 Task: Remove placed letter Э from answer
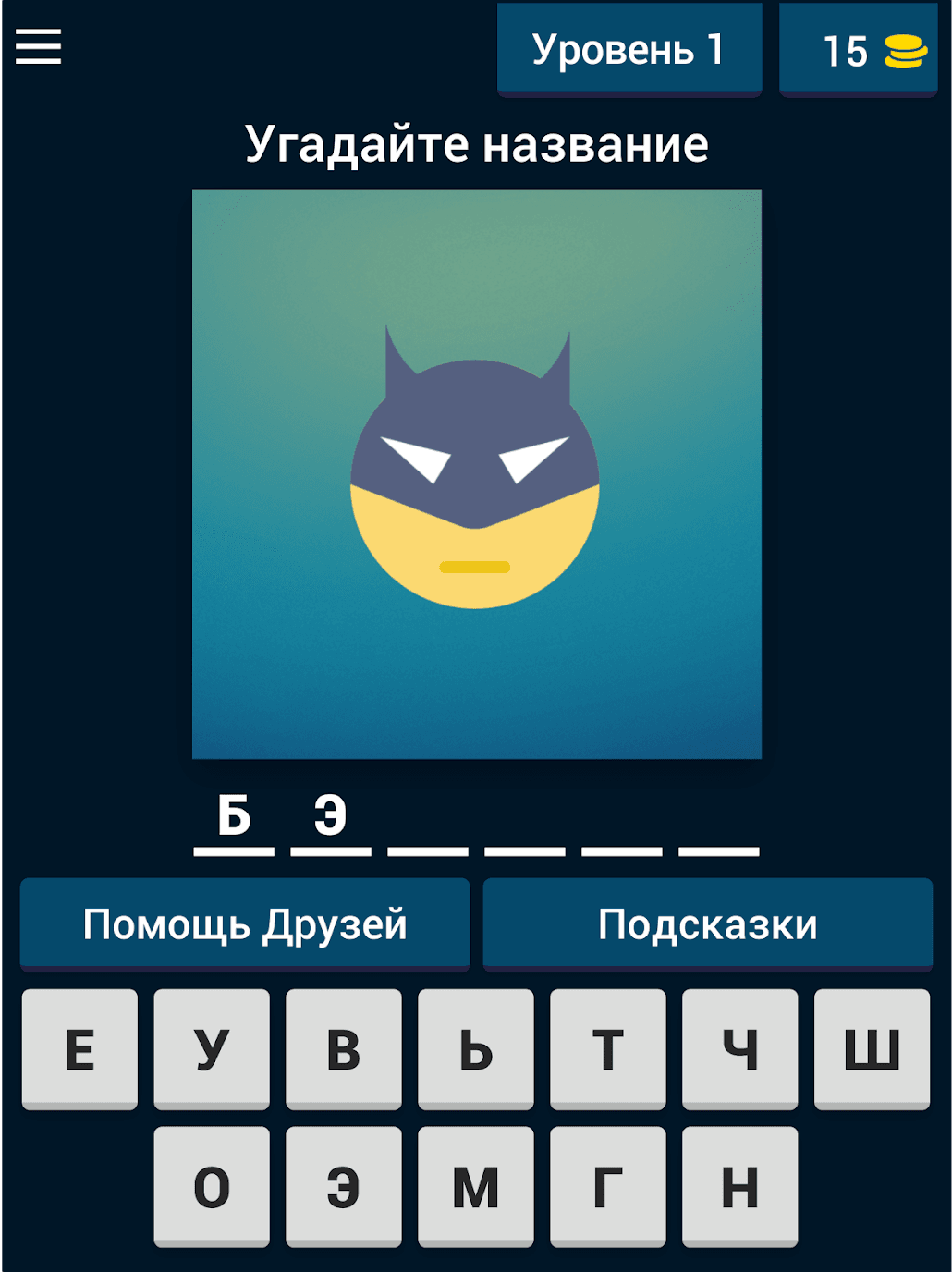[x=331, y=817]
